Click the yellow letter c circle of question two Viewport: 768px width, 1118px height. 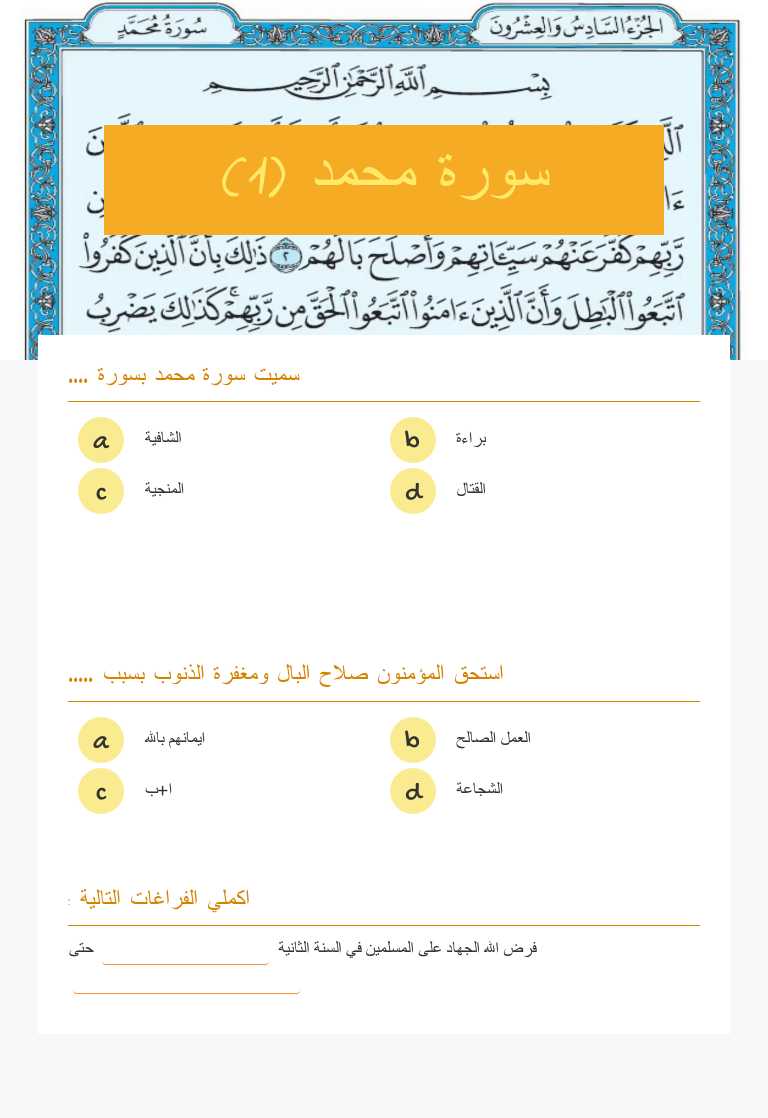[101, 791]
